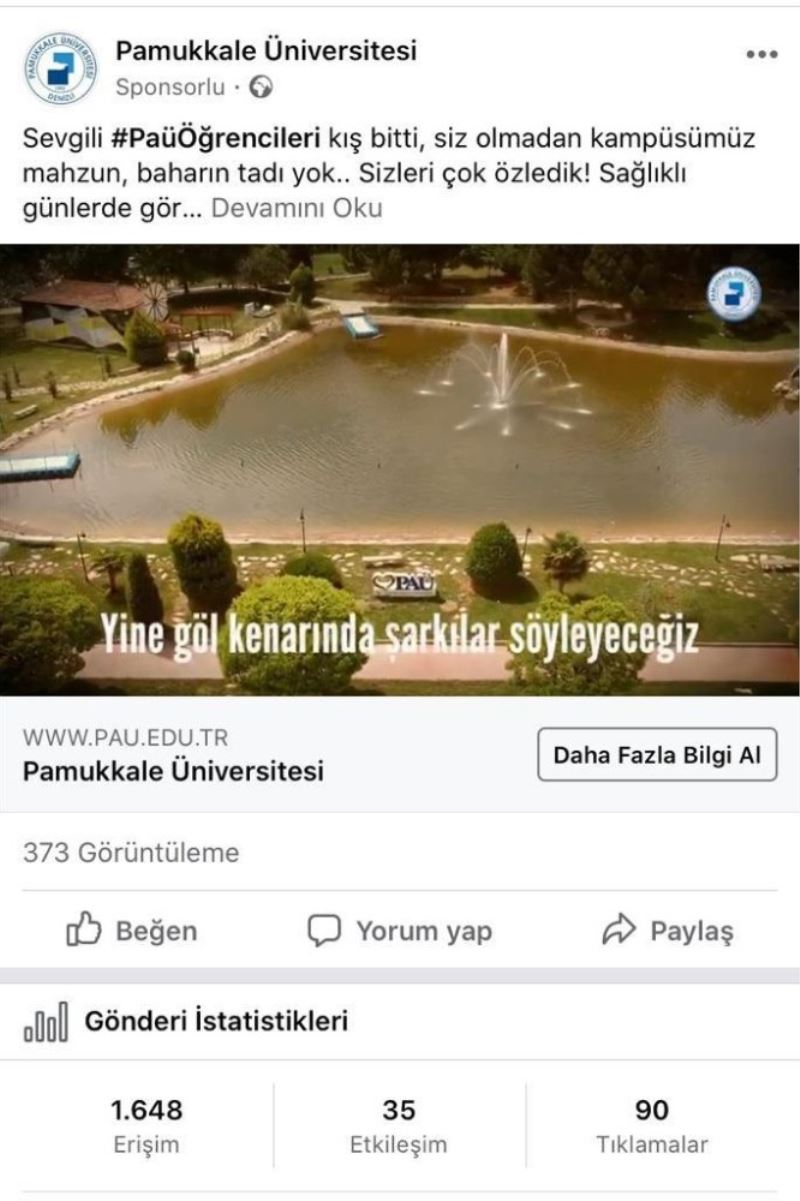Comment using Yorum yap
This screenshot has width=800, height=1201.
[x=400, y=931]
